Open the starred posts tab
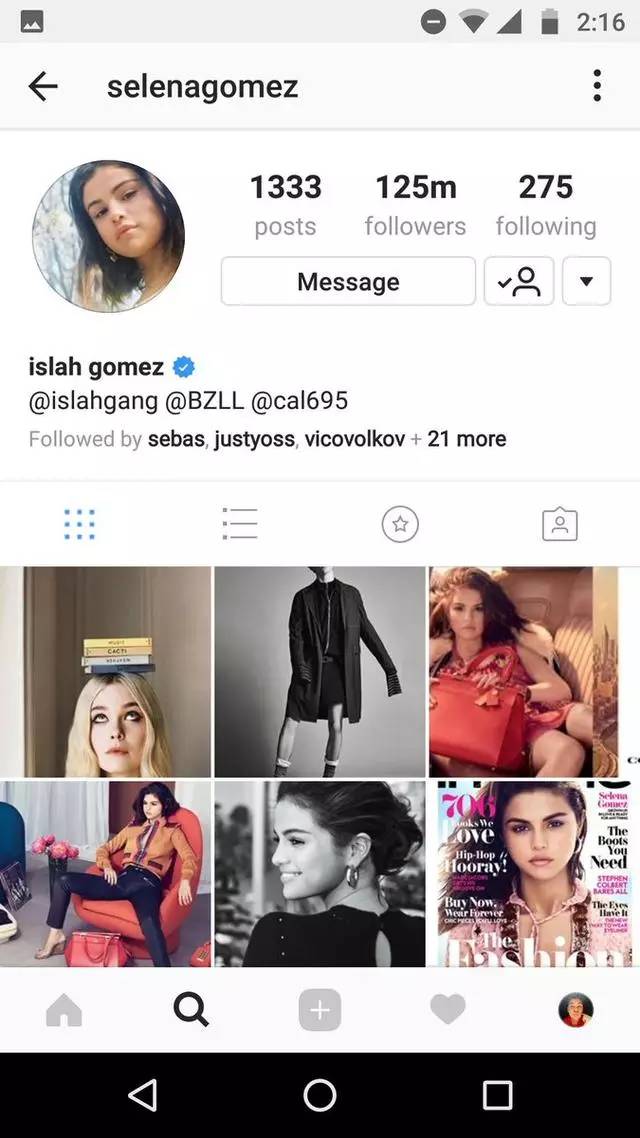Viewport: 640px width, 1138px height. (x=400, y=523)
